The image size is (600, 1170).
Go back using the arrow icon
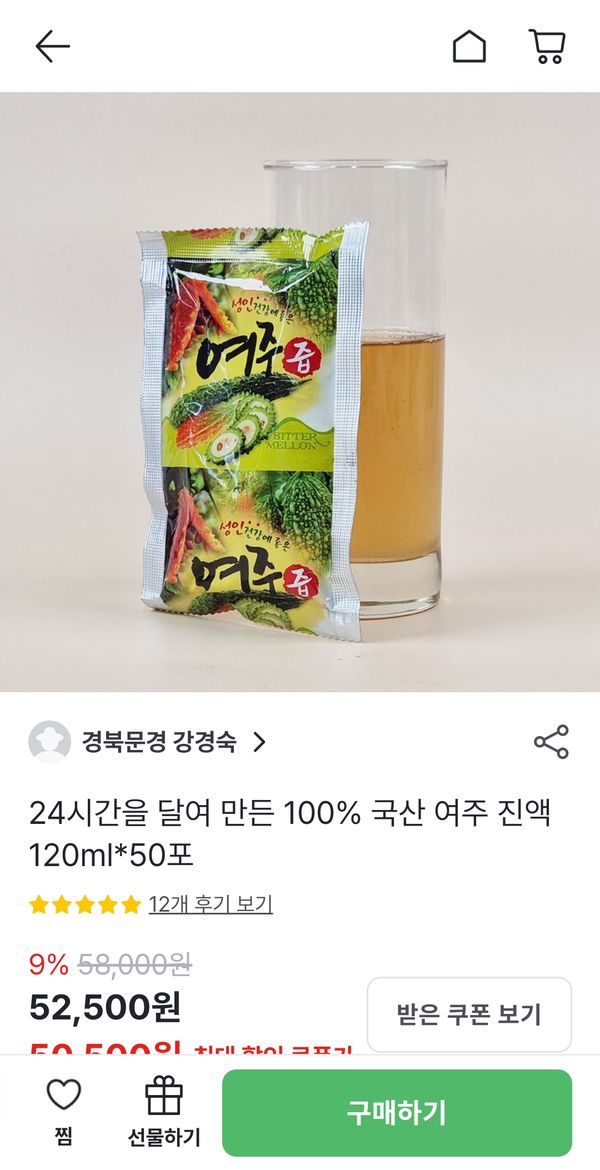52,46
